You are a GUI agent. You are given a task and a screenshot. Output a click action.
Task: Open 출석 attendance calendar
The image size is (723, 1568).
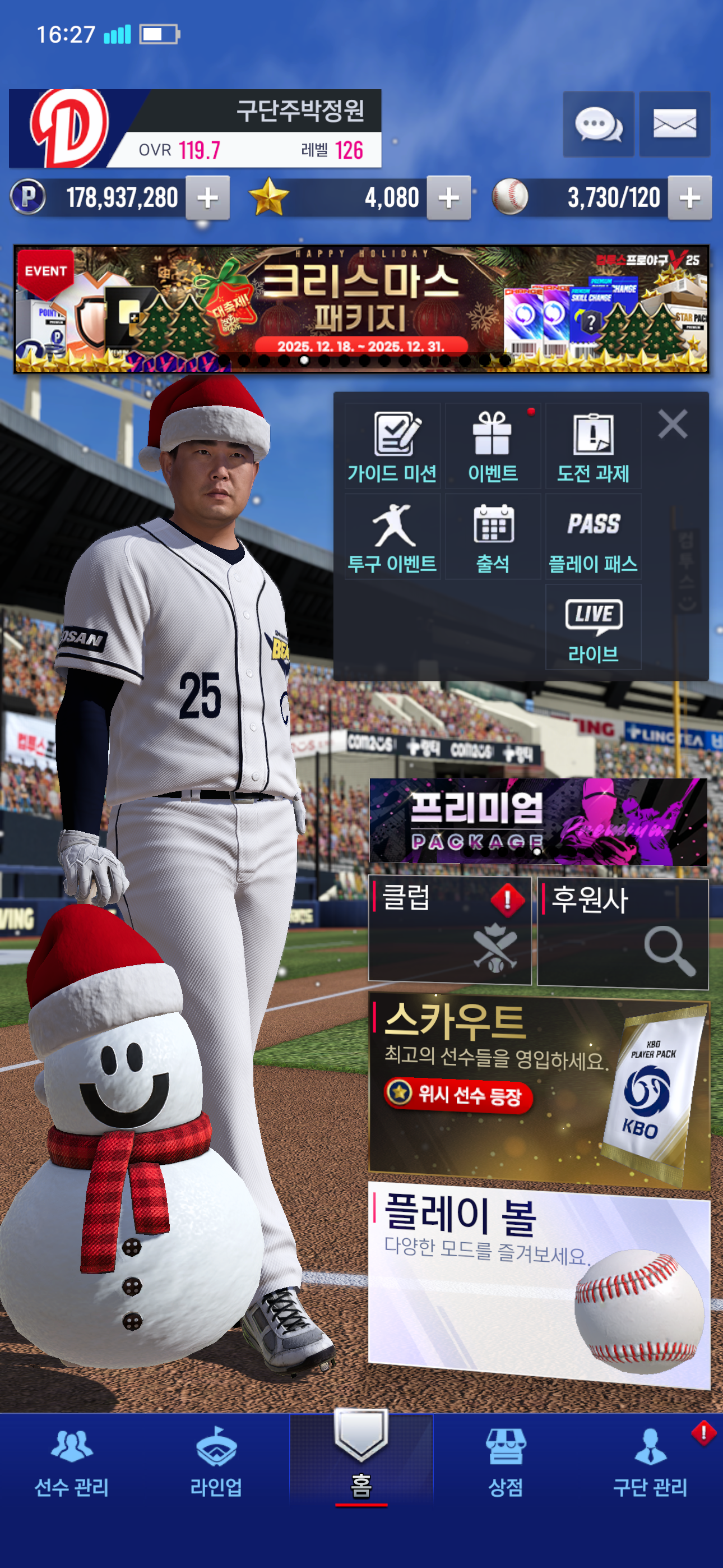492,536
